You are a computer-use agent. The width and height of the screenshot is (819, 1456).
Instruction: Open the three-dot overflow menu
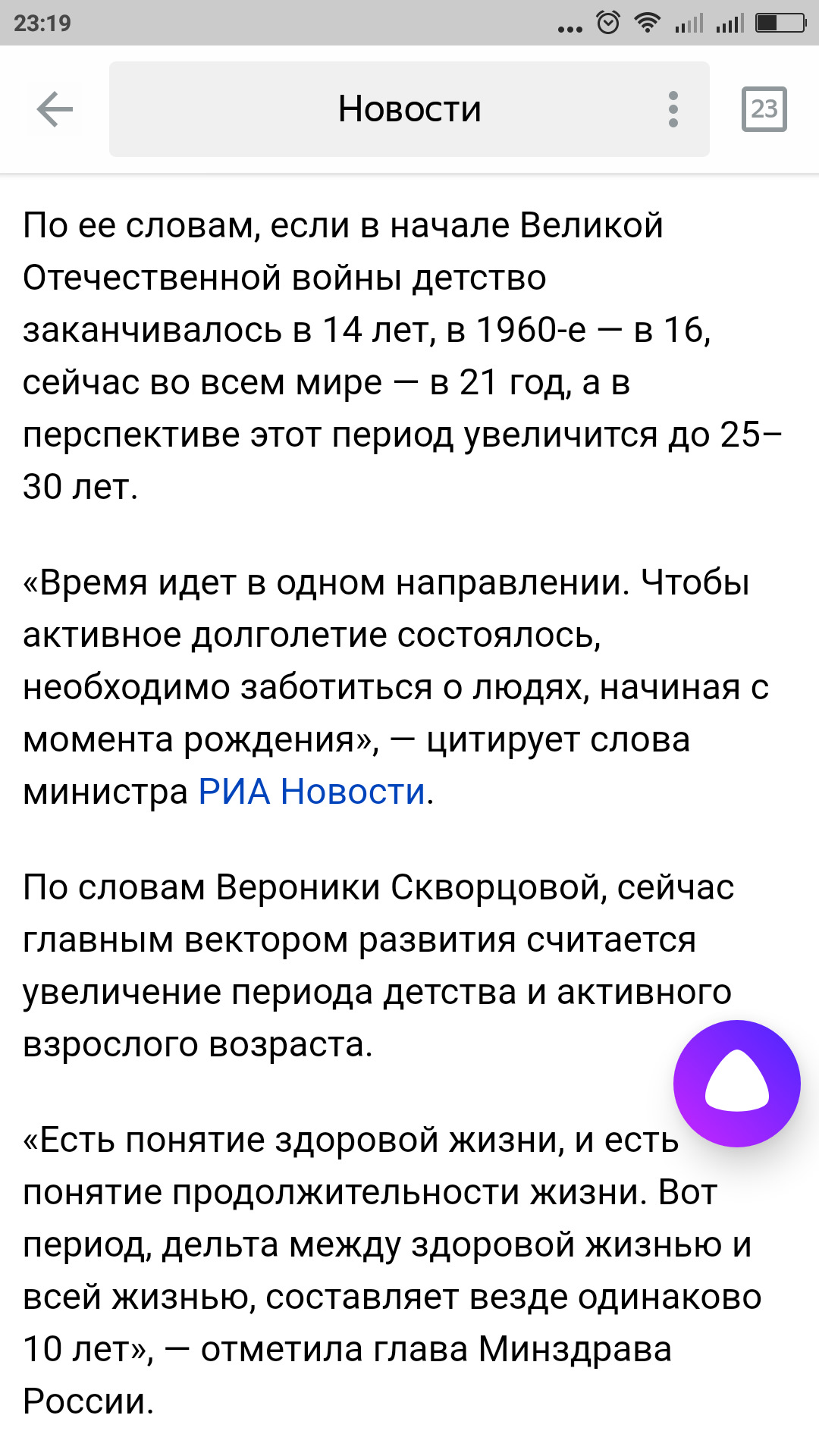pyautogui.click(x=673, y=109)
